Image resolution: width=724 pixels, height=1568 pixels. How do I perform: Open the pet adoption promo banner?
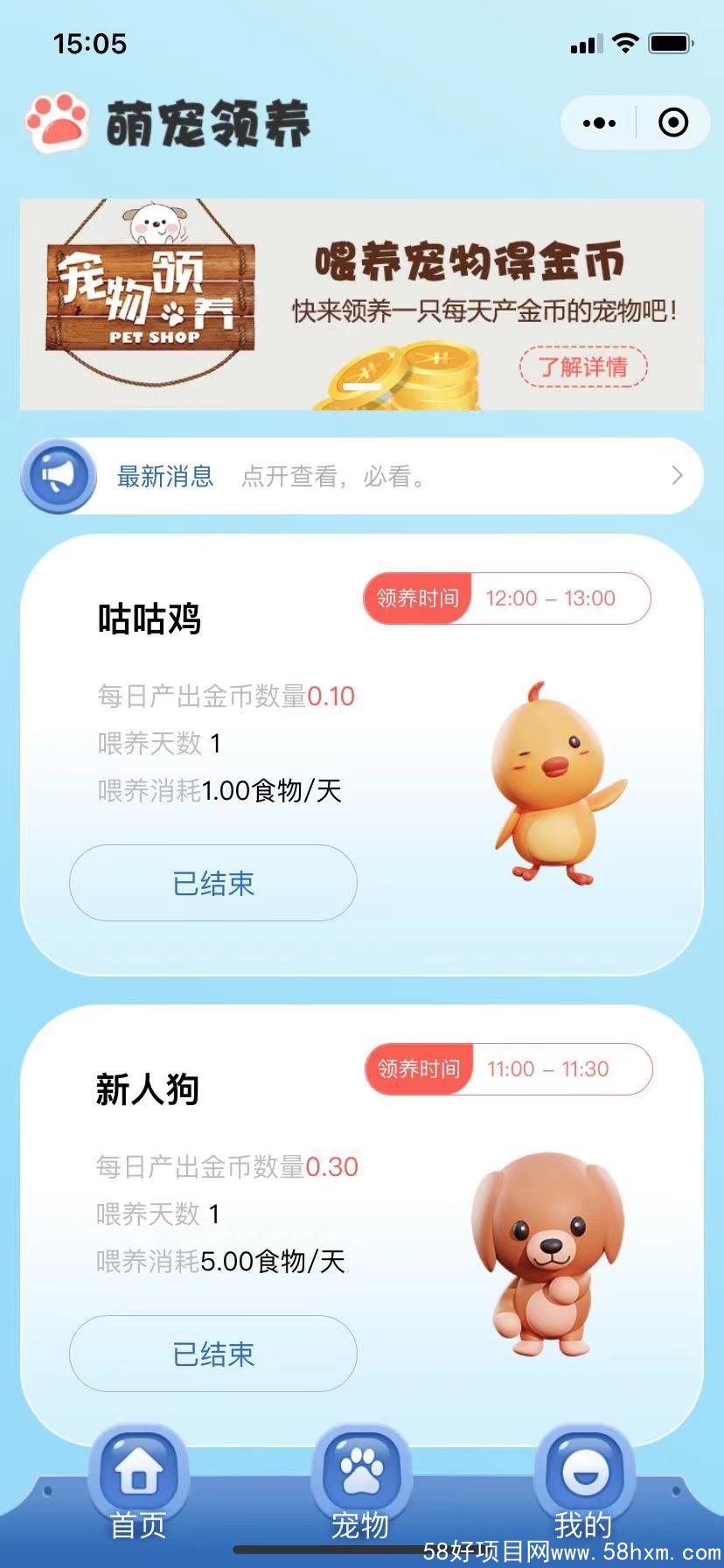click(x=361, y=304)
